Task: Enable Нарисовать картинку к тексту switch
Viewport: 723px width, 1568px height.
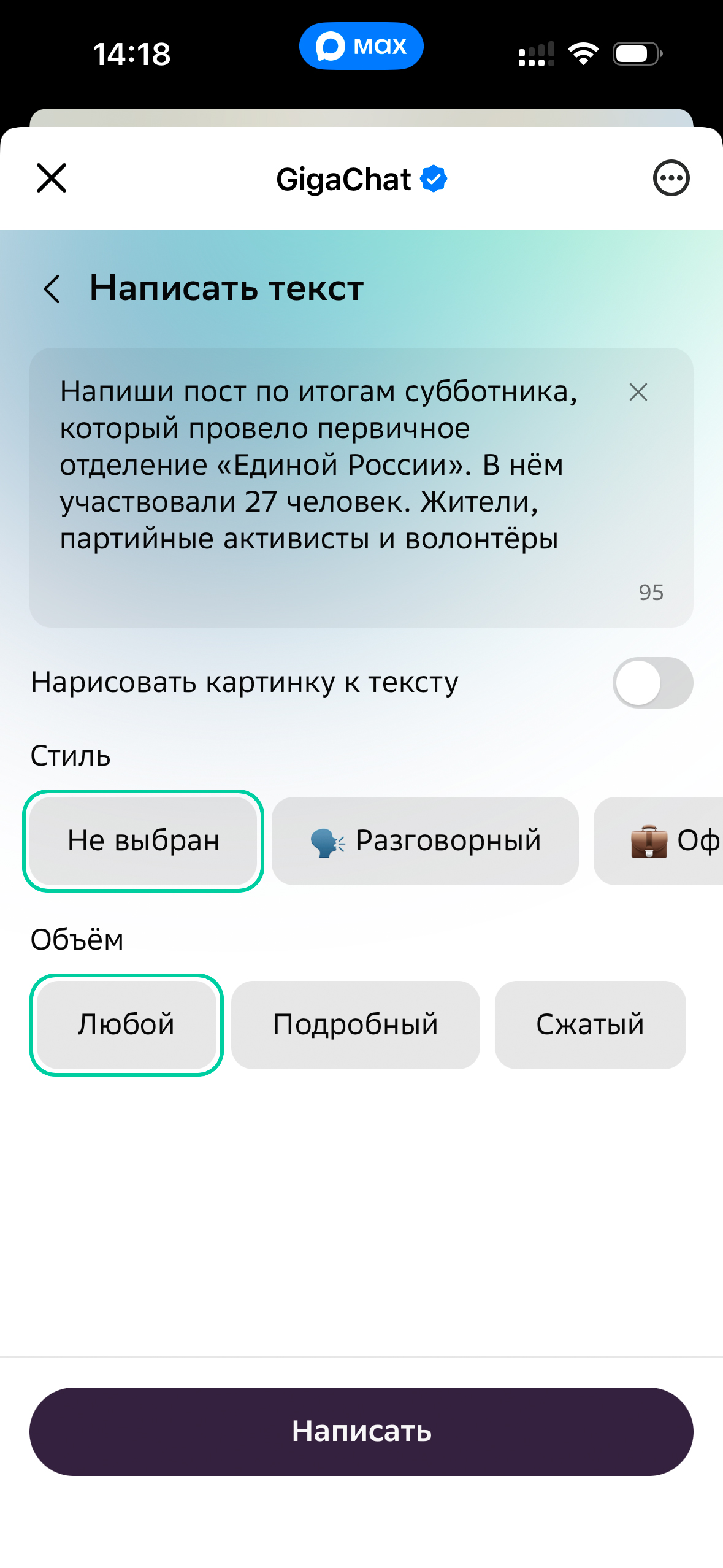Action: (652, 683)
